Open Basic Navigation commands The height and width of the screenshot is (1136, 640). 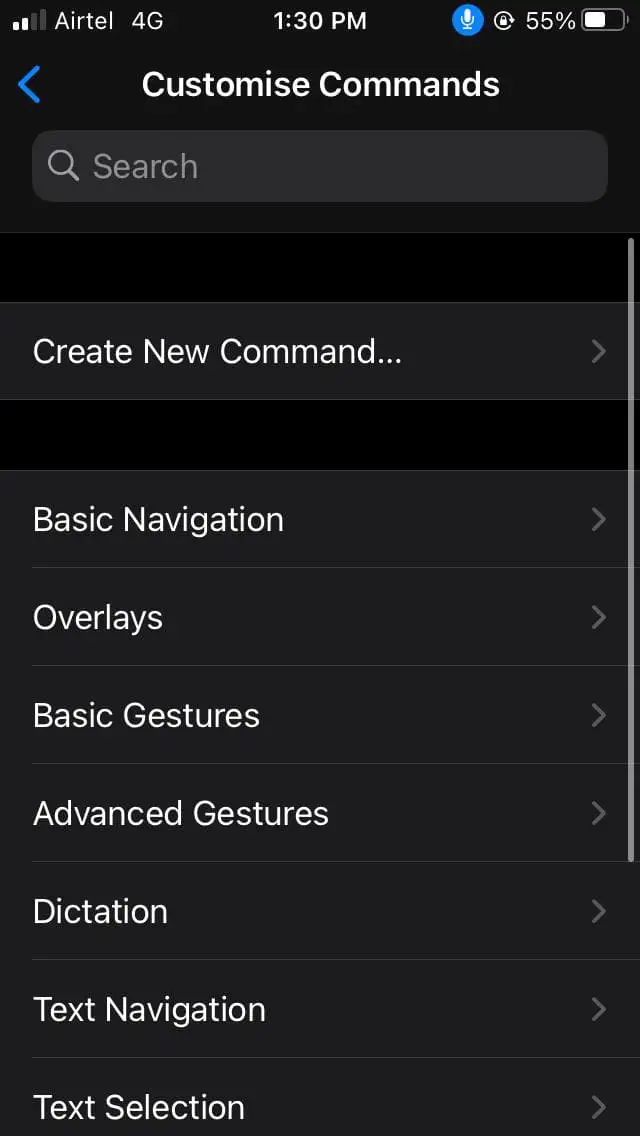(x=320, y=519)
